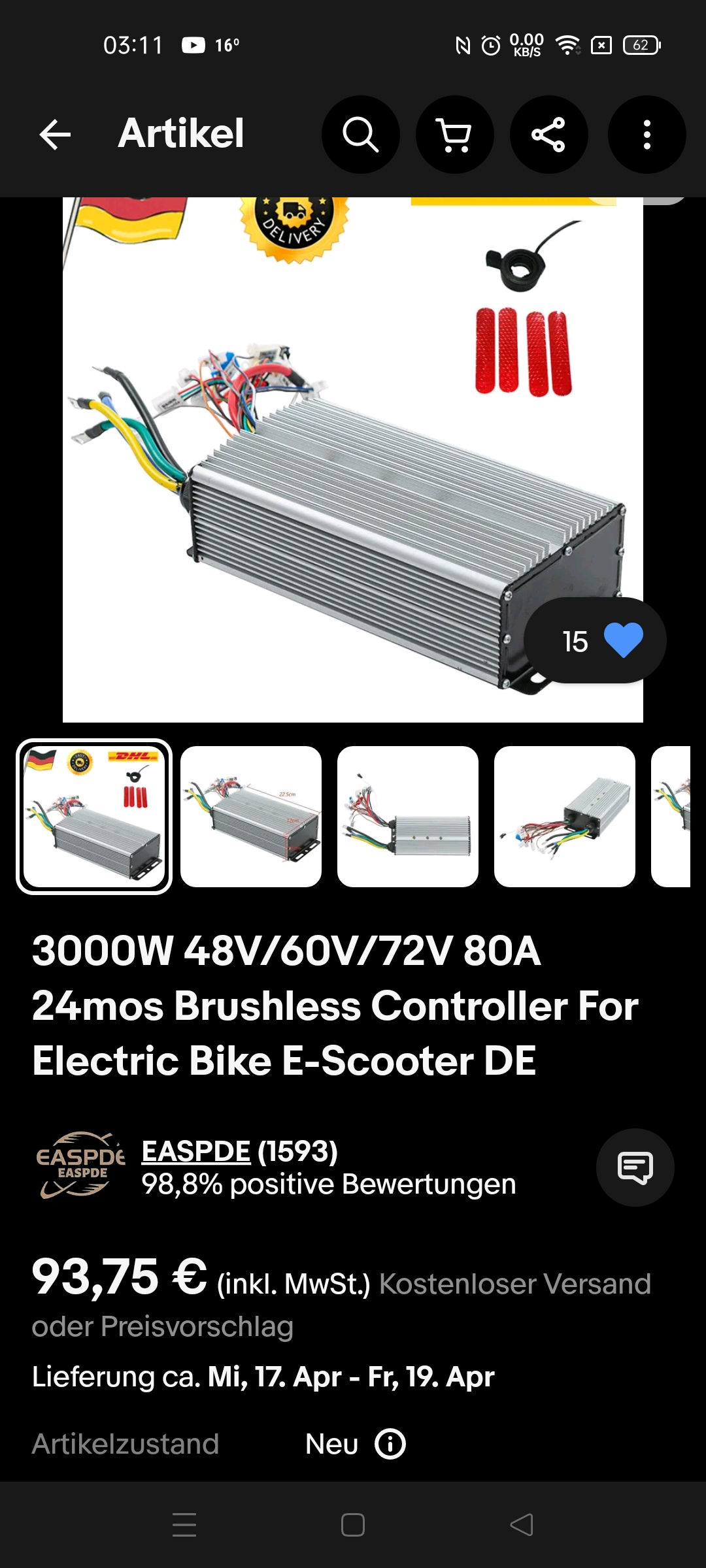Select the first thumbnail with DHL logo
This screenshot has width=706, height=1568.
(94, 817)
